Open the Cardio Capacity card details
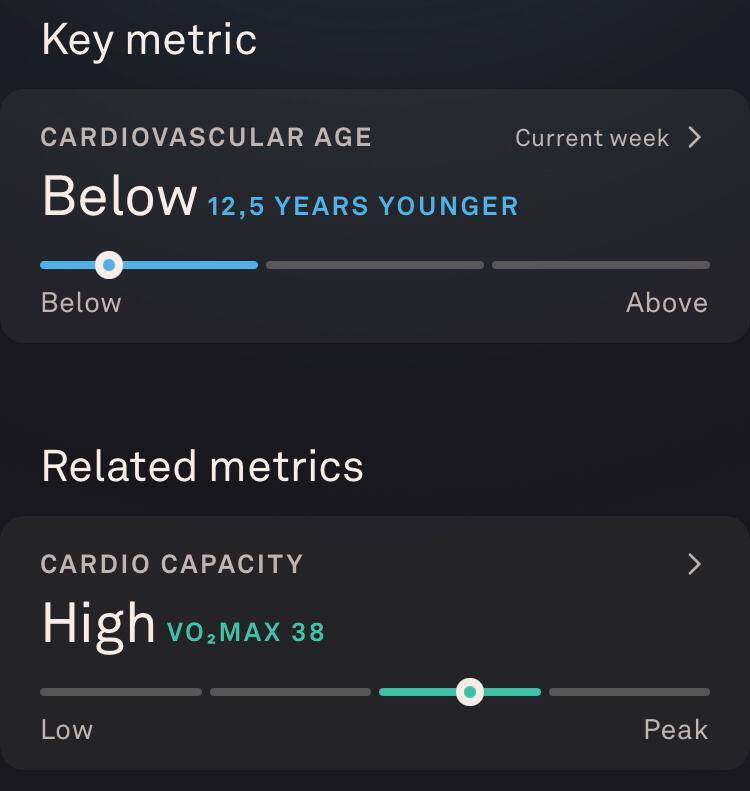Image resolution: width=750 pixels, height=791 pixels. [x=694, y=565]
